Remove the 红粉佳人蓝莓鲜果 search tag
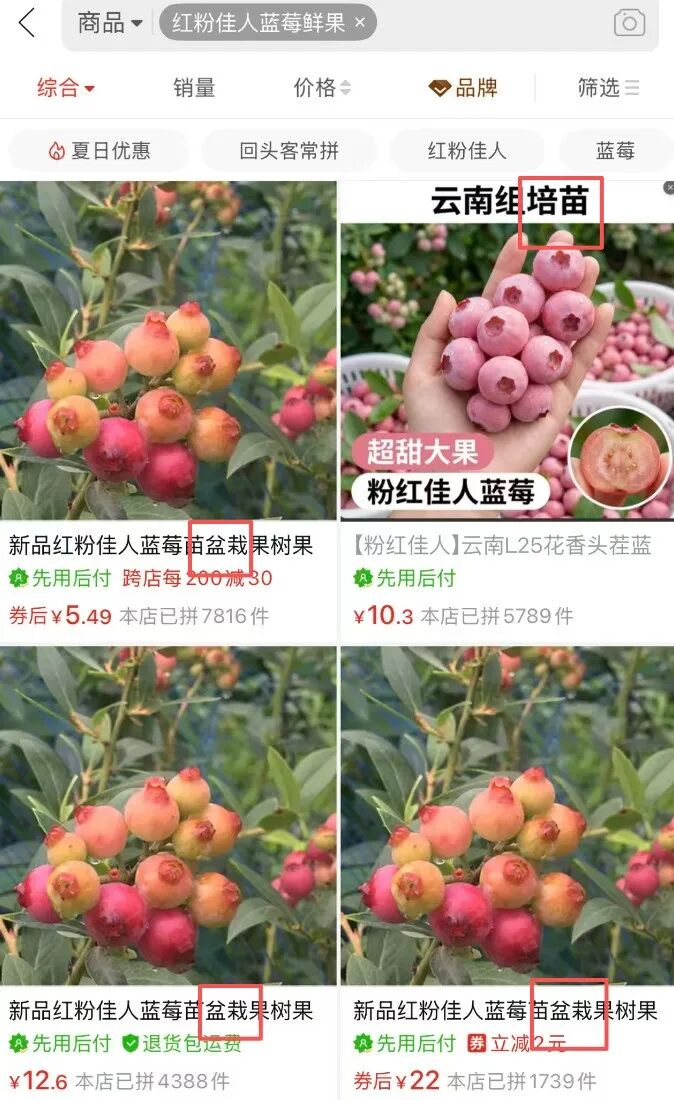This screenshot has width=674, height=1100. [x=360, y=22]
